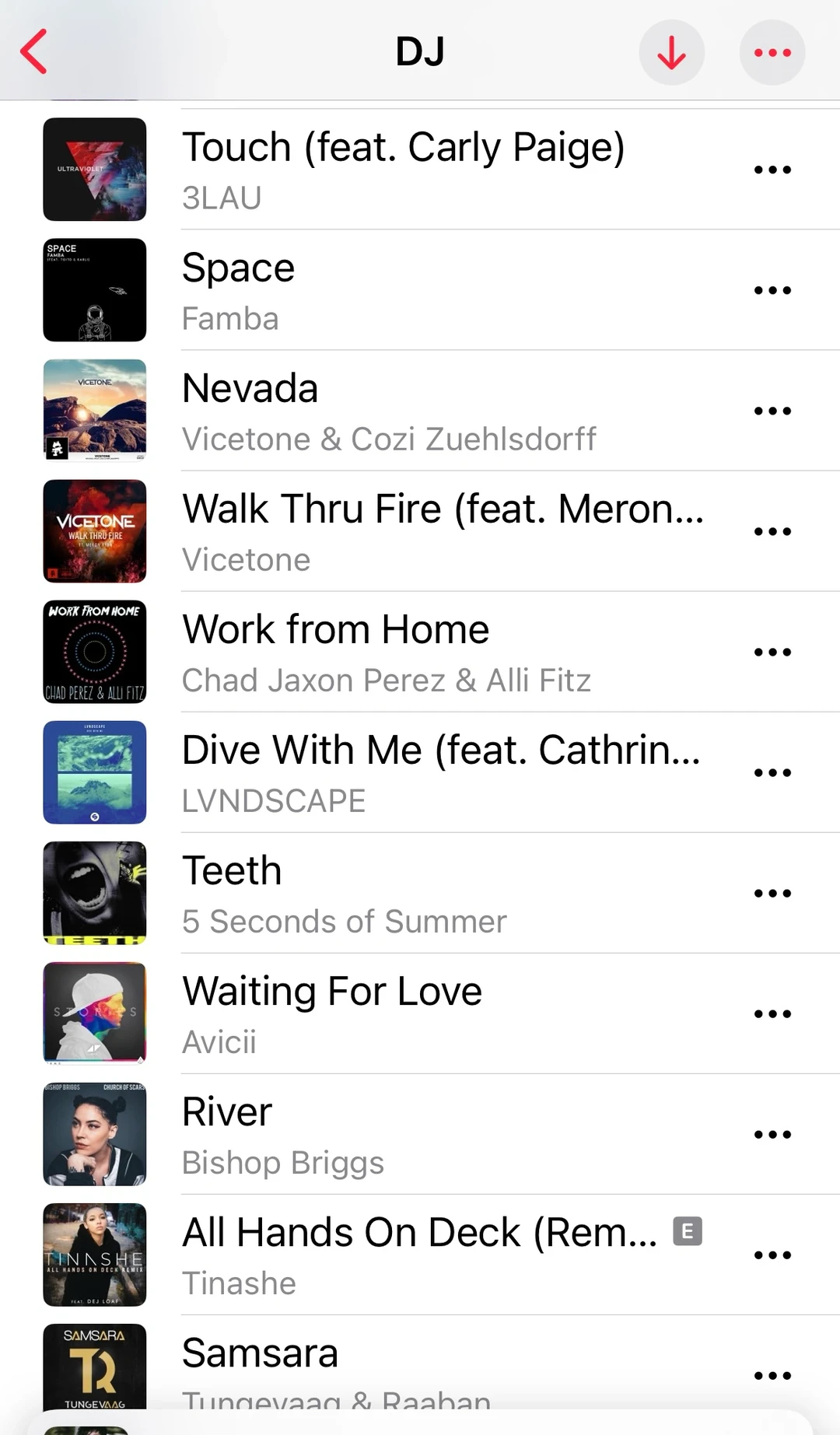Open options for Teeth song
The image size is (840, 1435).
click(772, 893)
